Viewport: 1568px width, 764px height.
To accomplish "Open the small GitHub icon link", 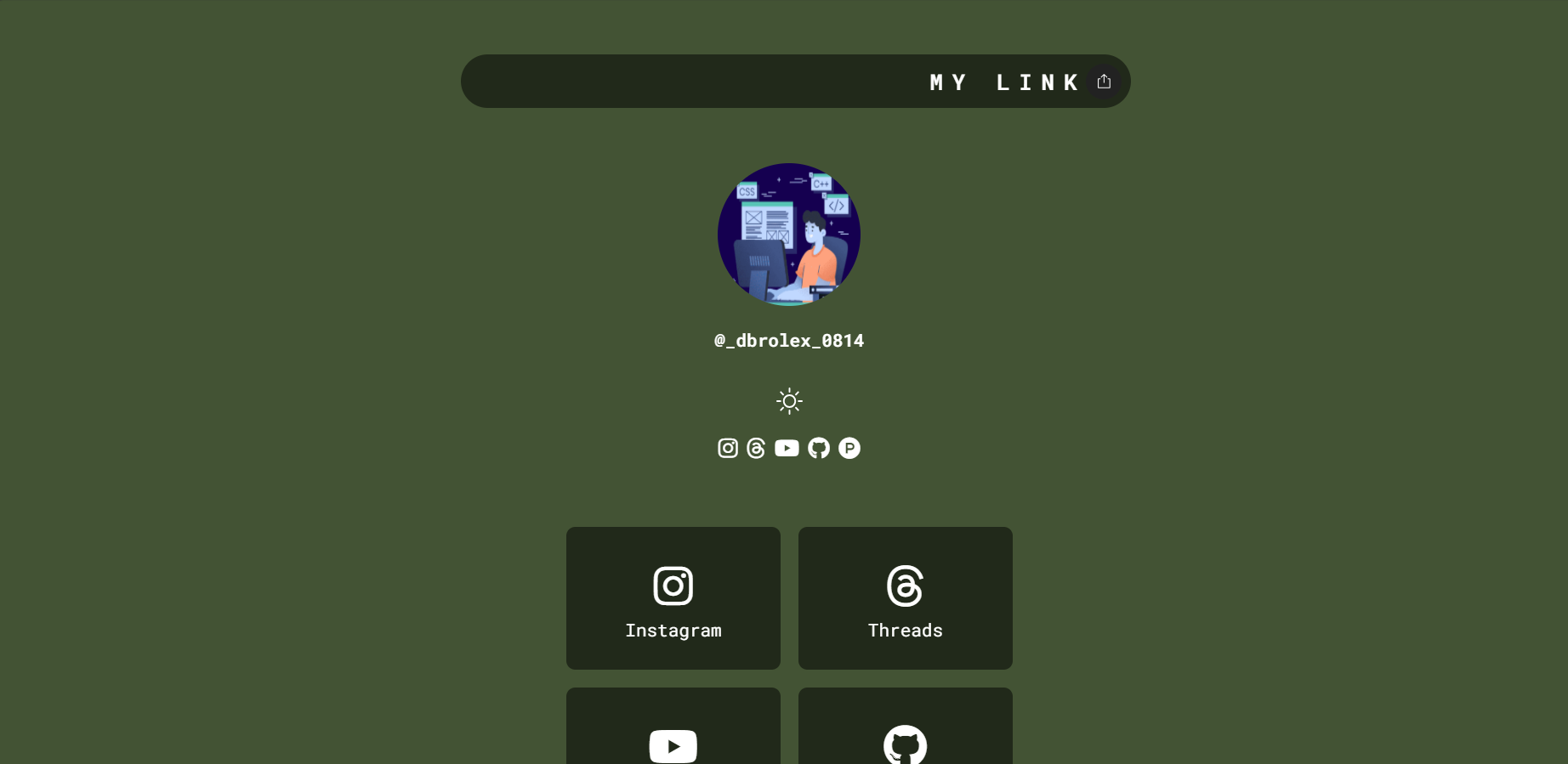I will [819, 448].
